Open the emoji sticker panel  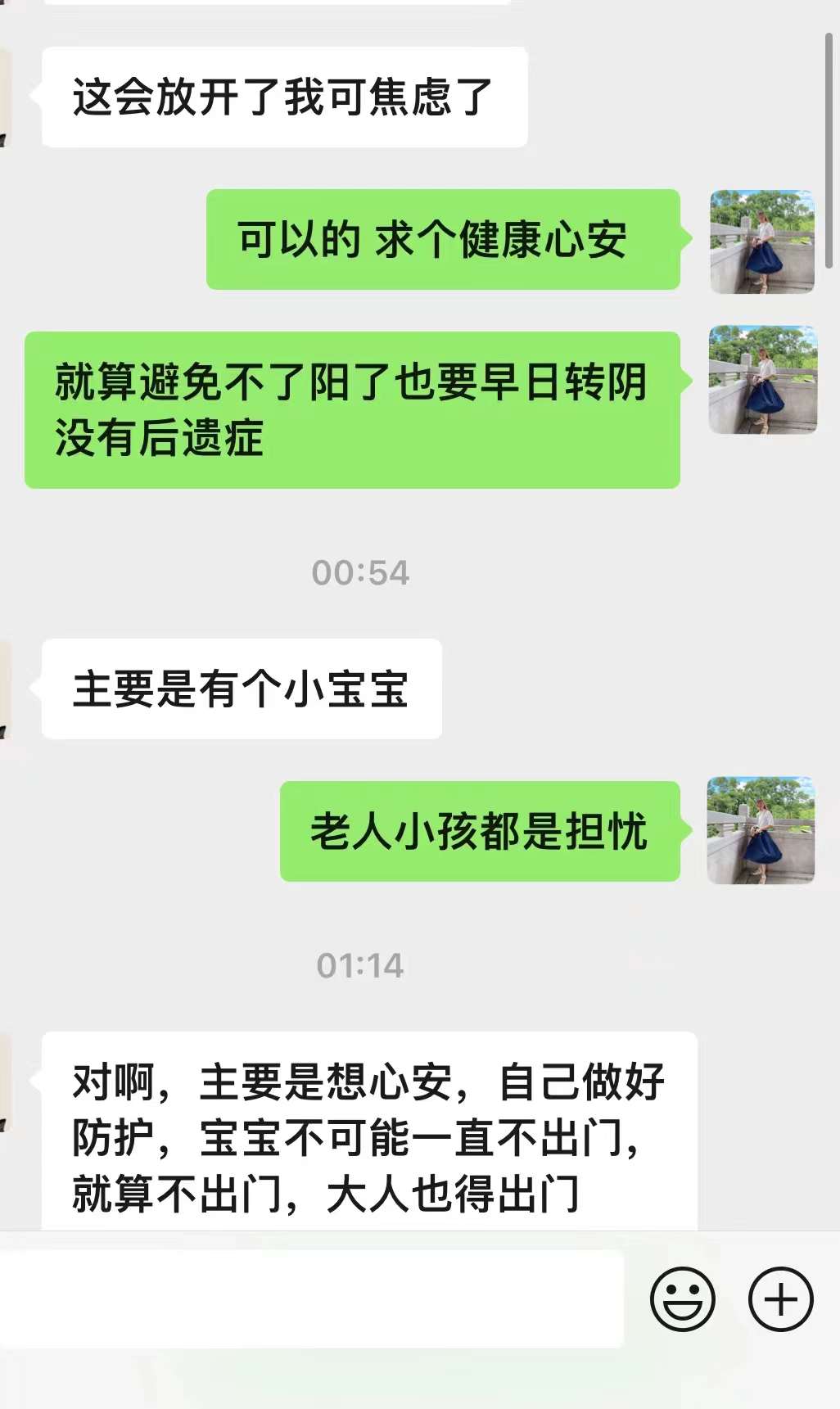coord(682,1299)
